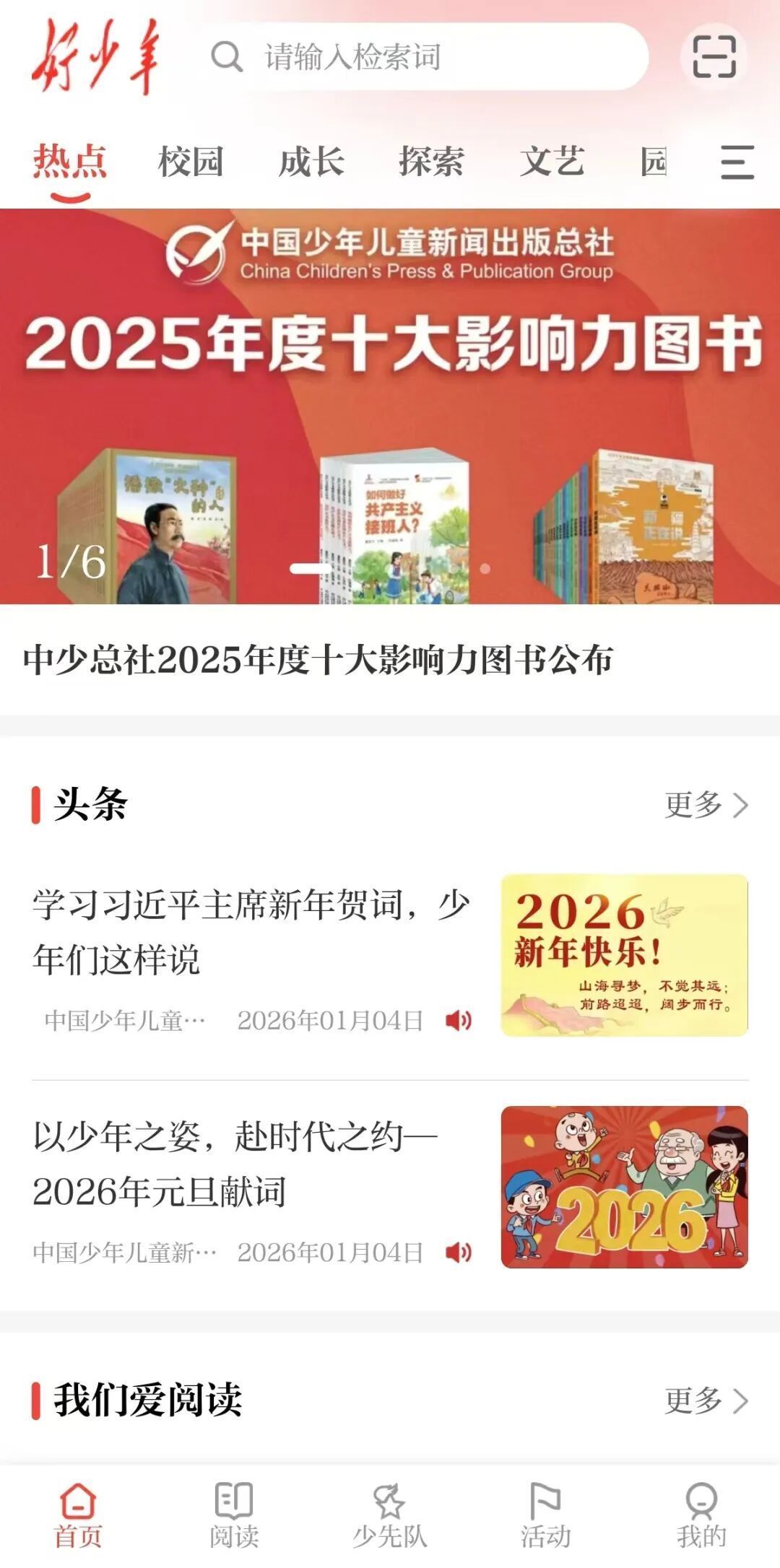Switch to the 成长 tab
The height and width of the screenshot is (1568, 780).
click(x=311, y=161)
